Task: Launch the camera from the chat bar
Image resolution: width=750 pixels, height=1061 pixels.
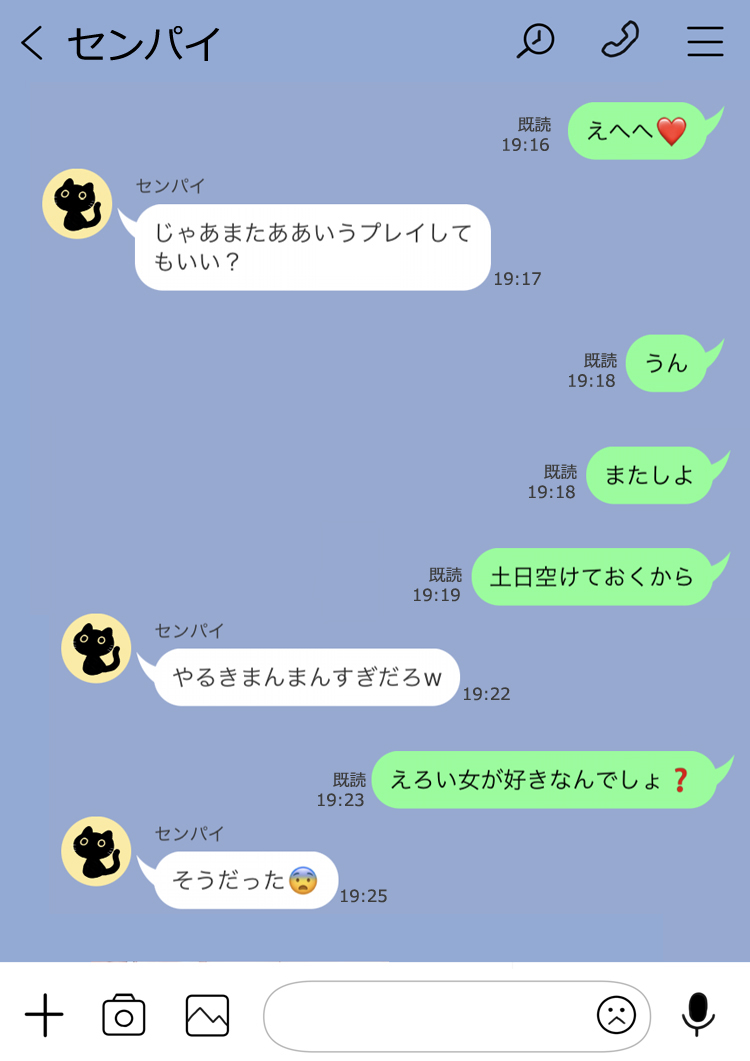Action: point(124,1016)
